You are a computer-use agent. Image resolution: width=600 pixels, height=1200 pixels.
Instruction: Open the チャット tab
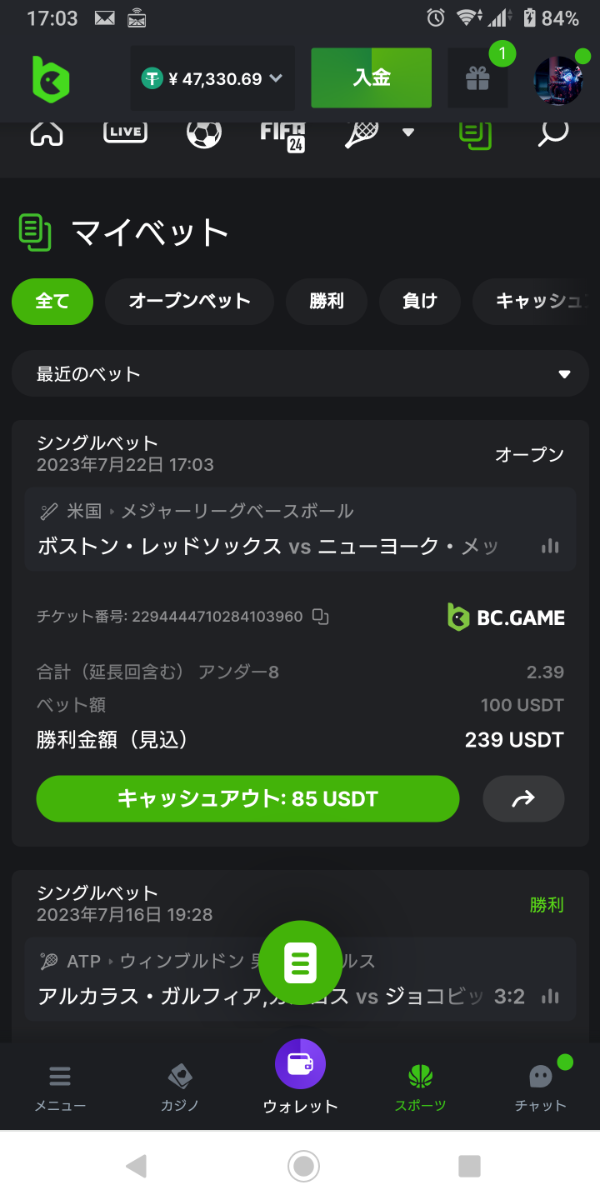click(540, 1087)
